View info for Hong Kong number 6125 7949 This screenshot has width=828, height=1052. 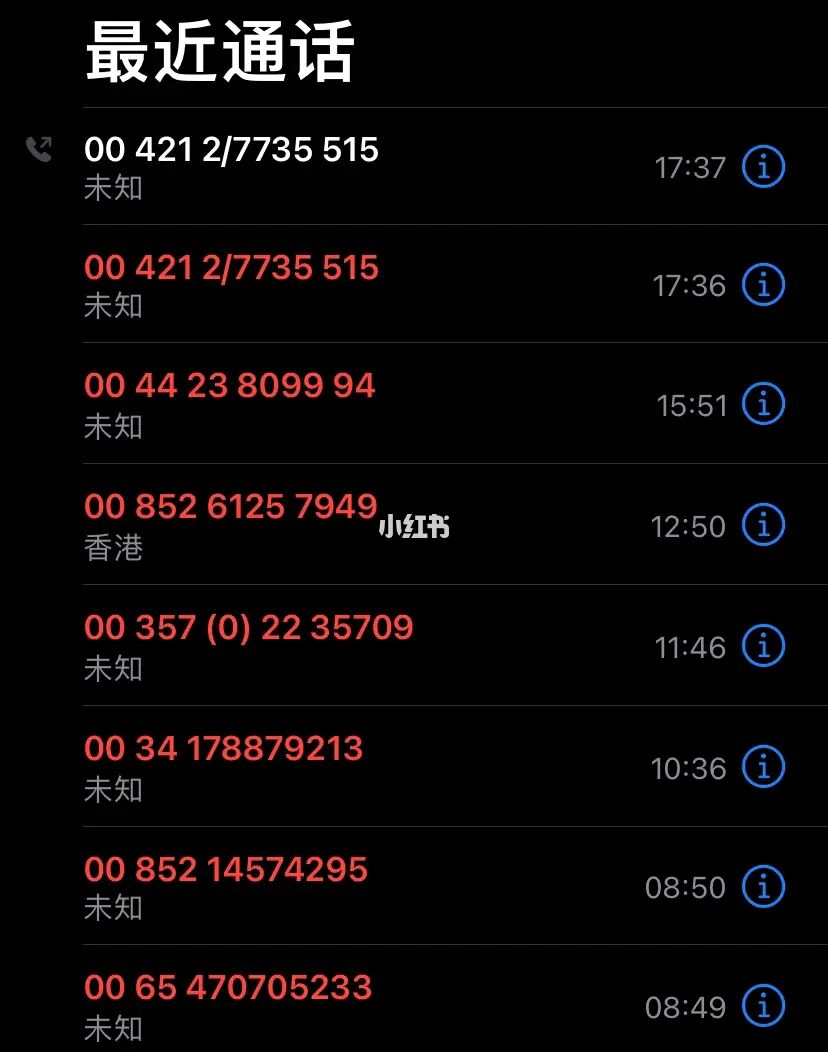[763, 525]
